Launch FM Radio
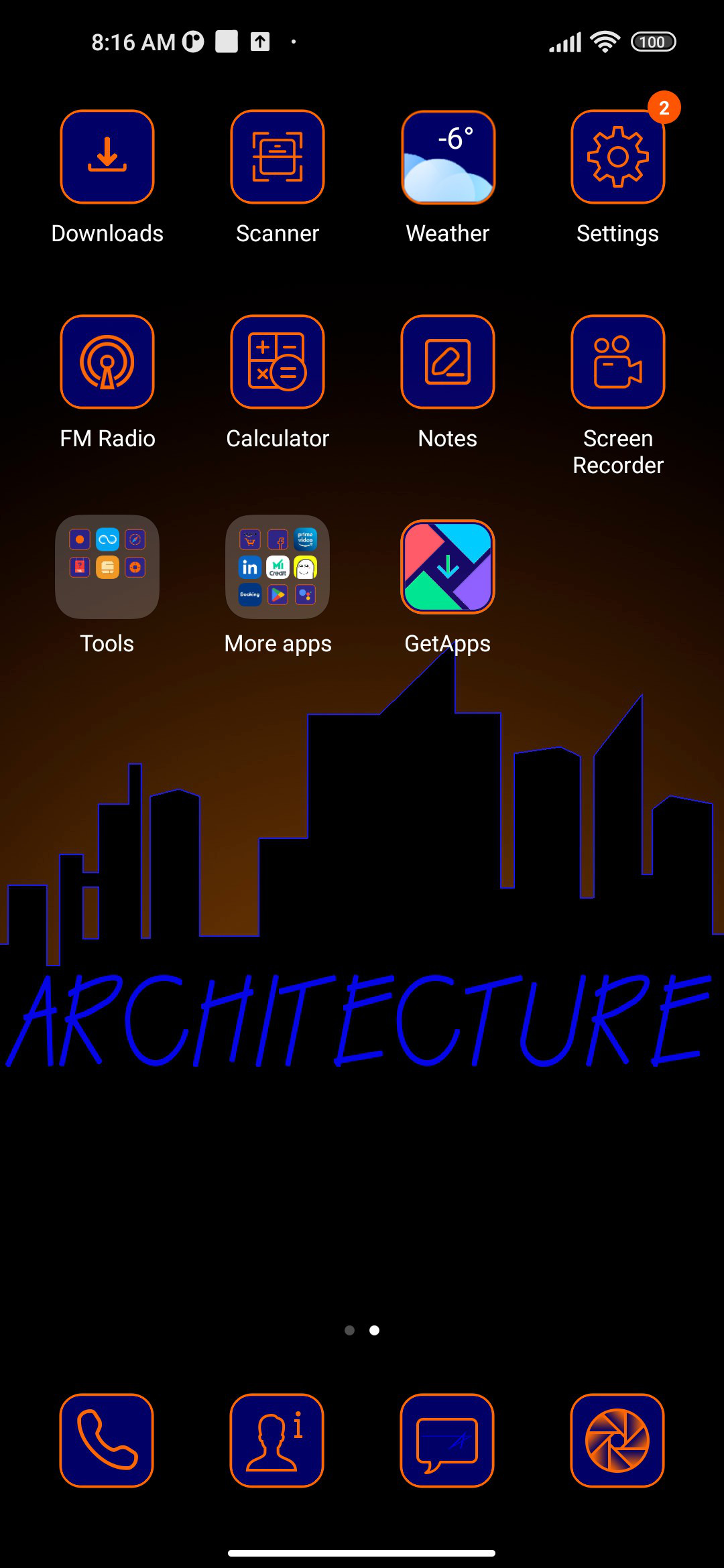Viewport: 724px width, 1568px height. point(107,362)
